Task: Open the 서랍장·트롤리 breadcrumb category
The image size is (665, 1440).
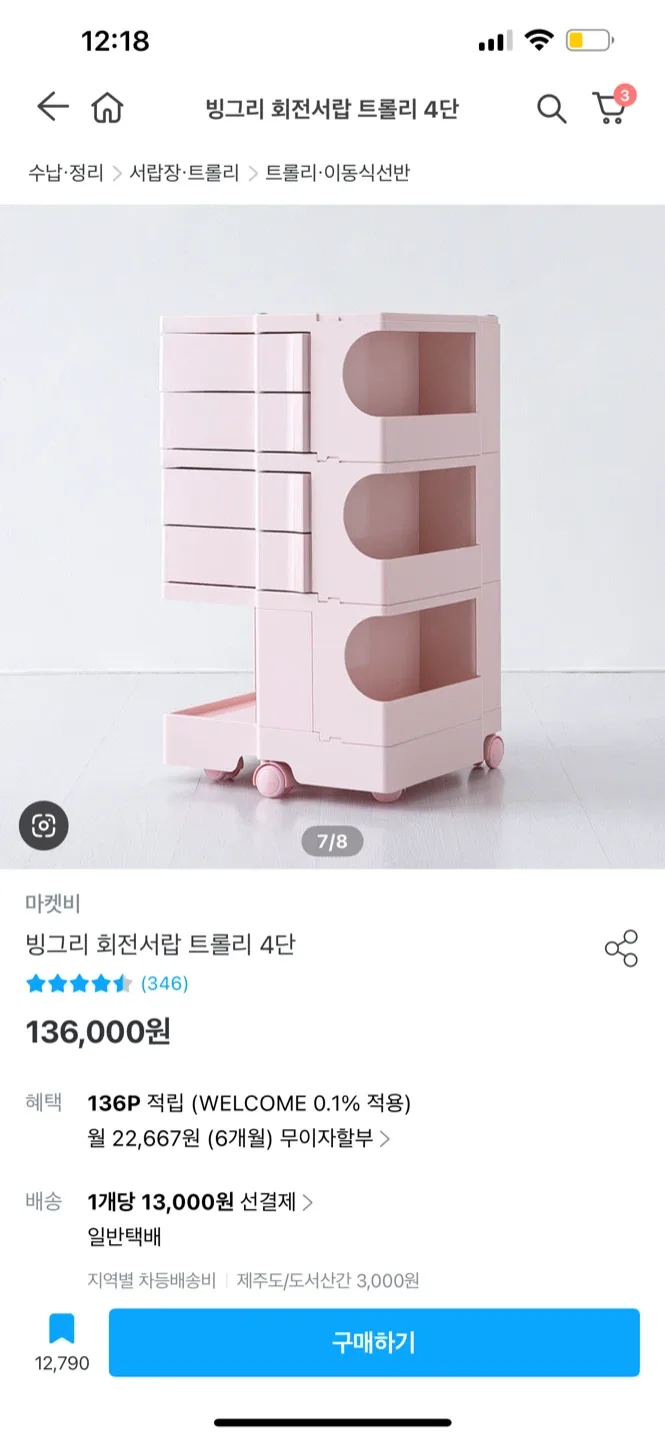Action: tap(185, 173)
